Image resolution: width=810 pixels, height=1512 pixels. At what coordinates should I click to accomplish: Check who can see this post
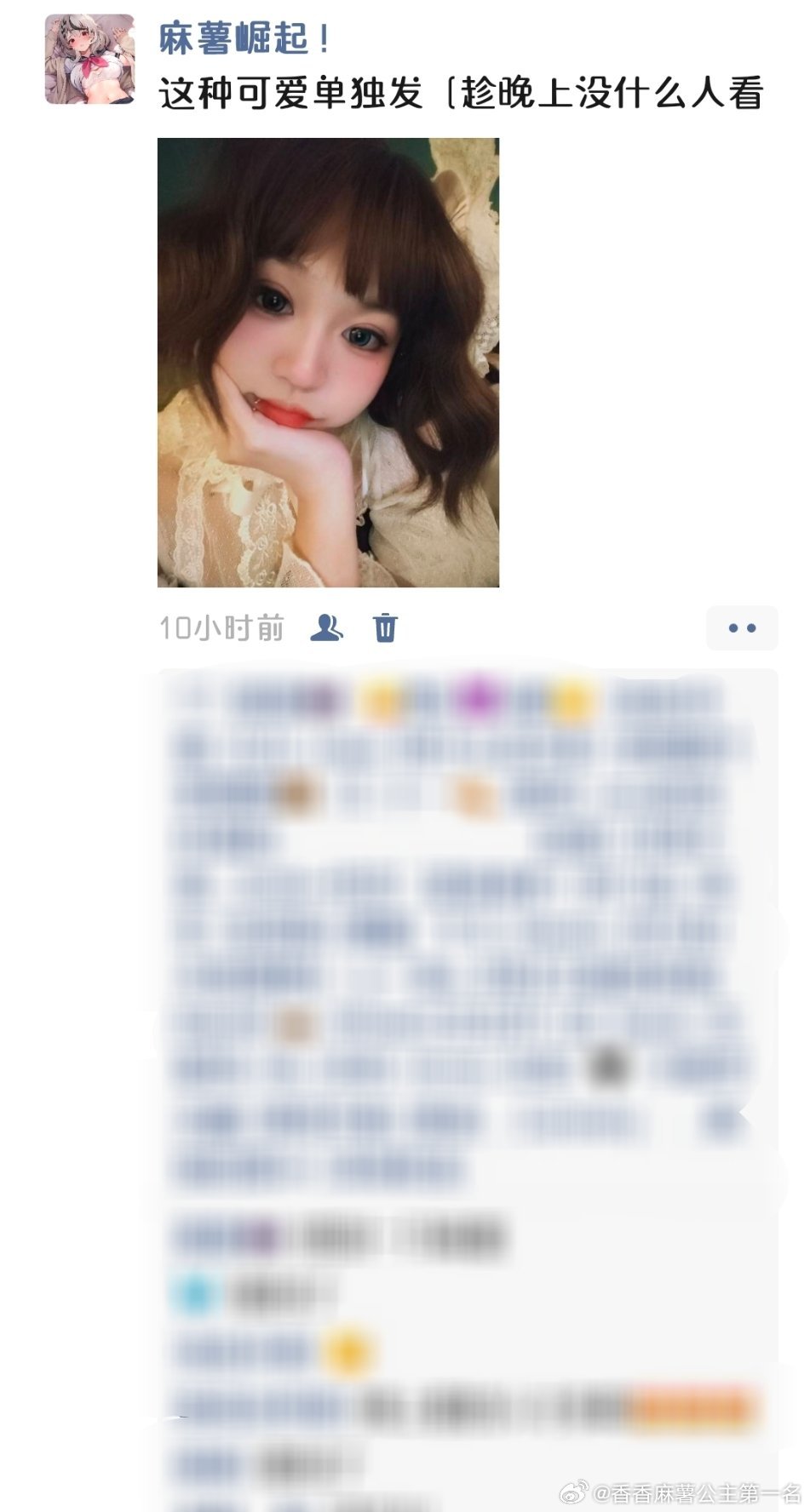[326, 628]
